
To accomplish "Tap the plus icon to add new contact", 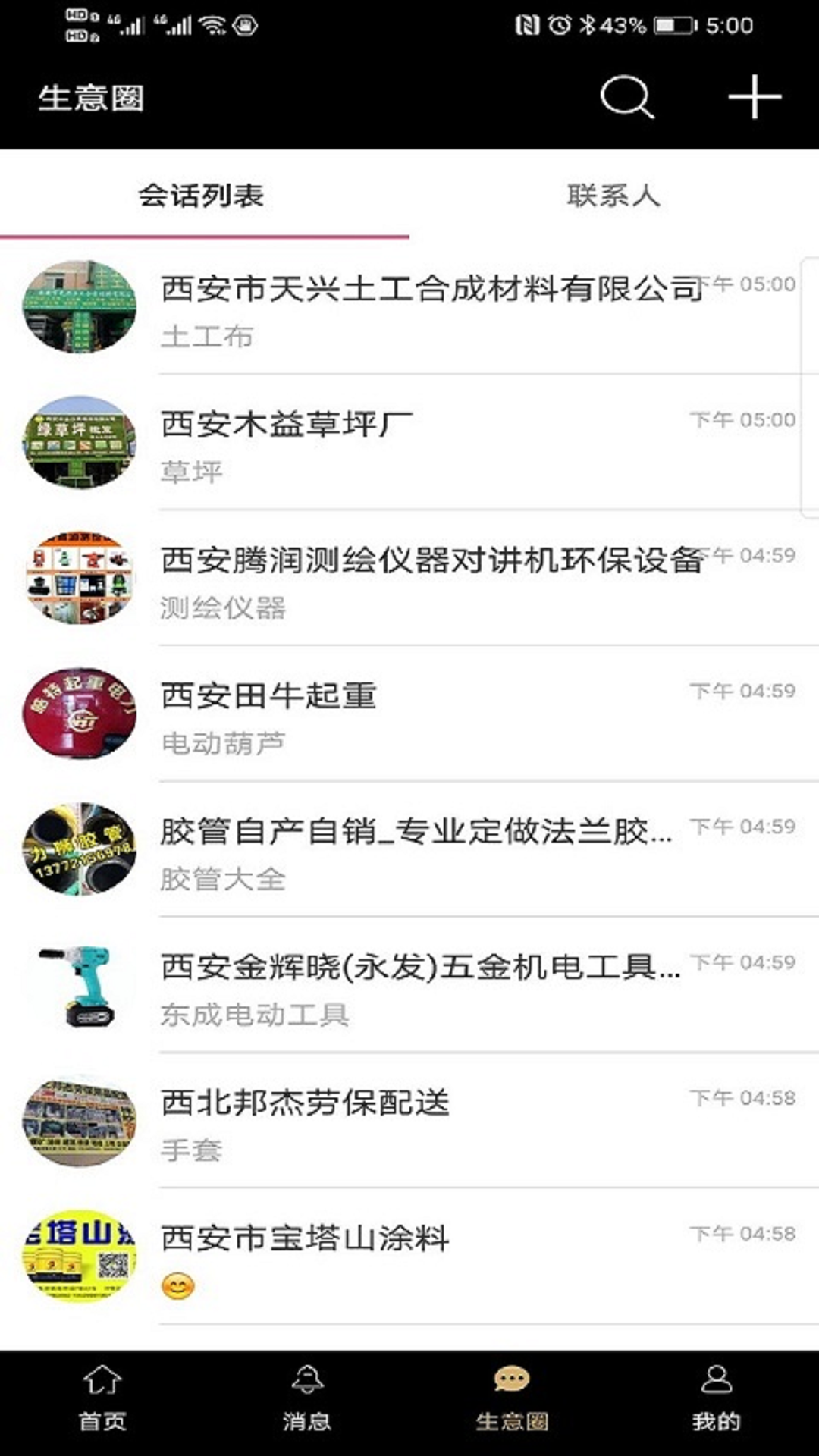I will click(755, 97).
